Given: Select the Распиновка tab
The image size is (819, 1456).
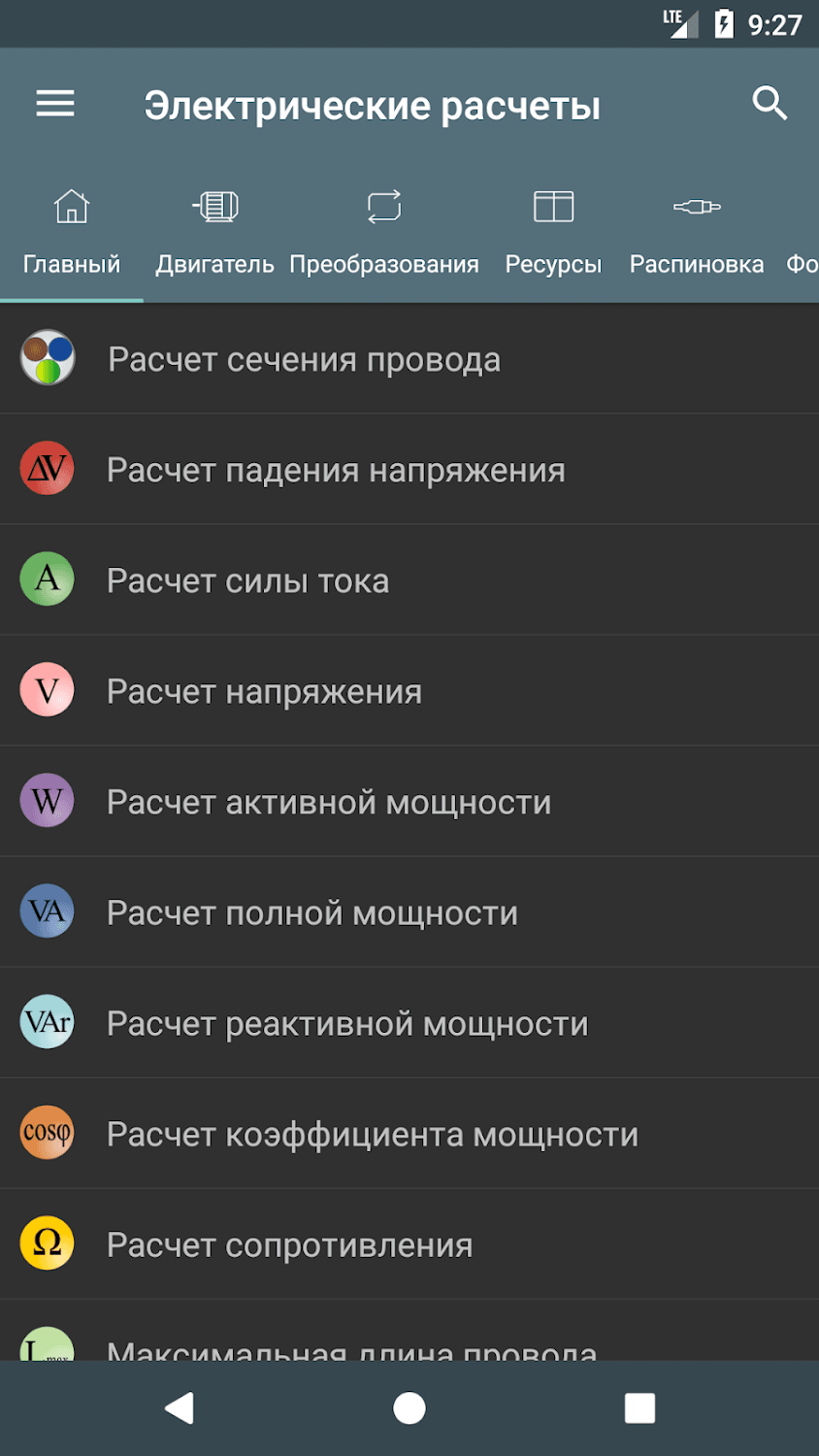Looking at the screenshot, I should [697, 233].
